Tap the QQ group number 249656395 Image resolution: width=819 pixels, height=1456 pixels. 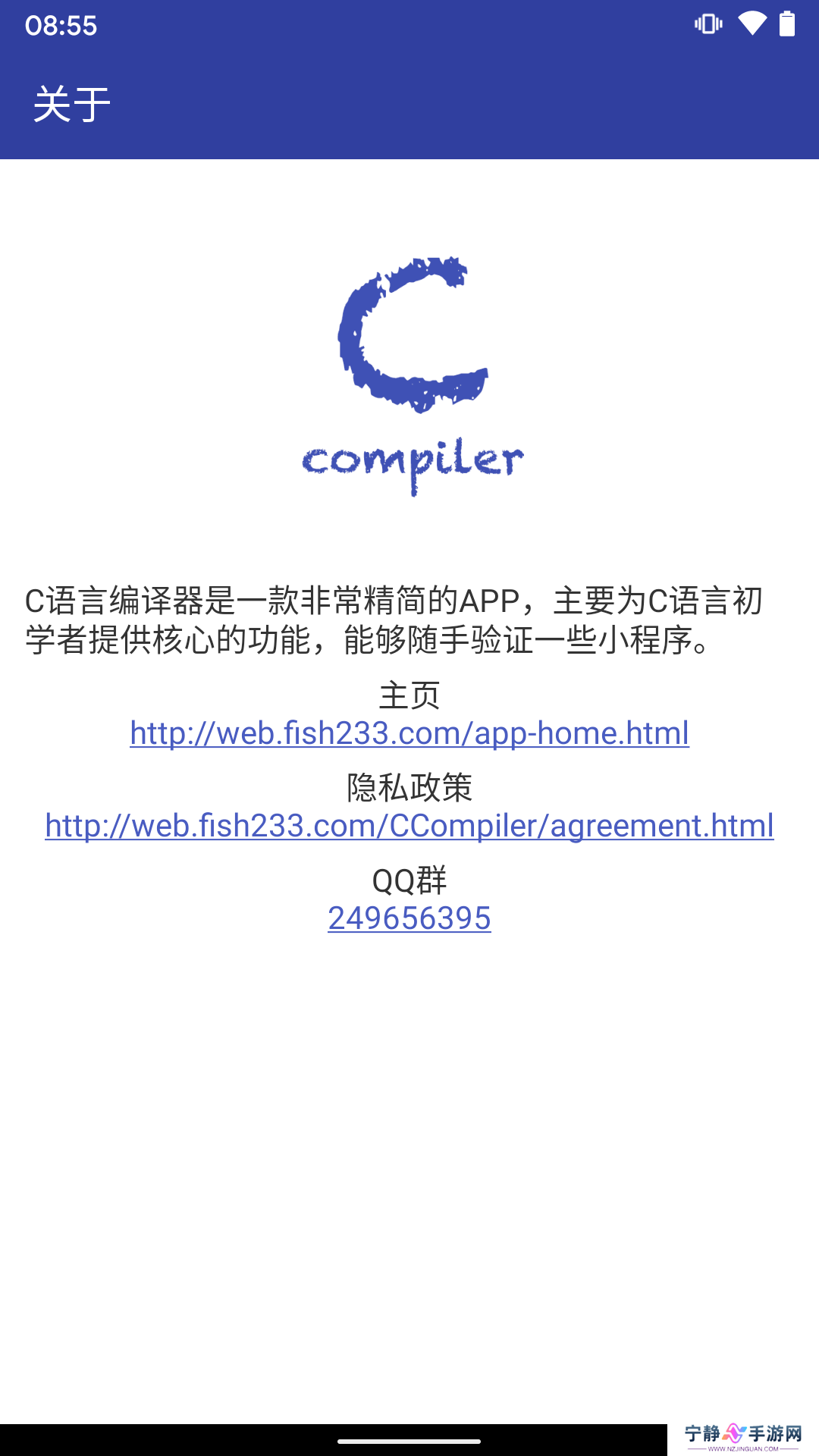pyautogui.click(x=409, y=918)
